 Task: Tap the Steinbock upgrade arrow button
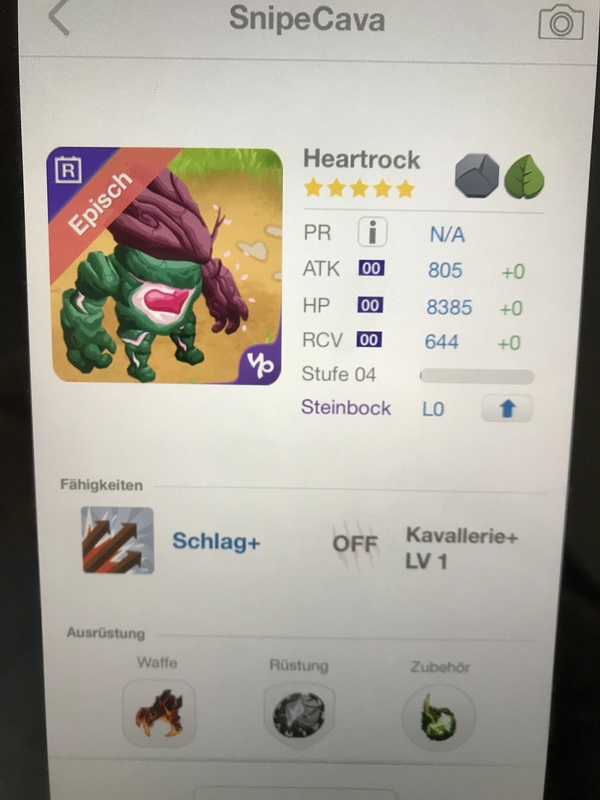506,408
